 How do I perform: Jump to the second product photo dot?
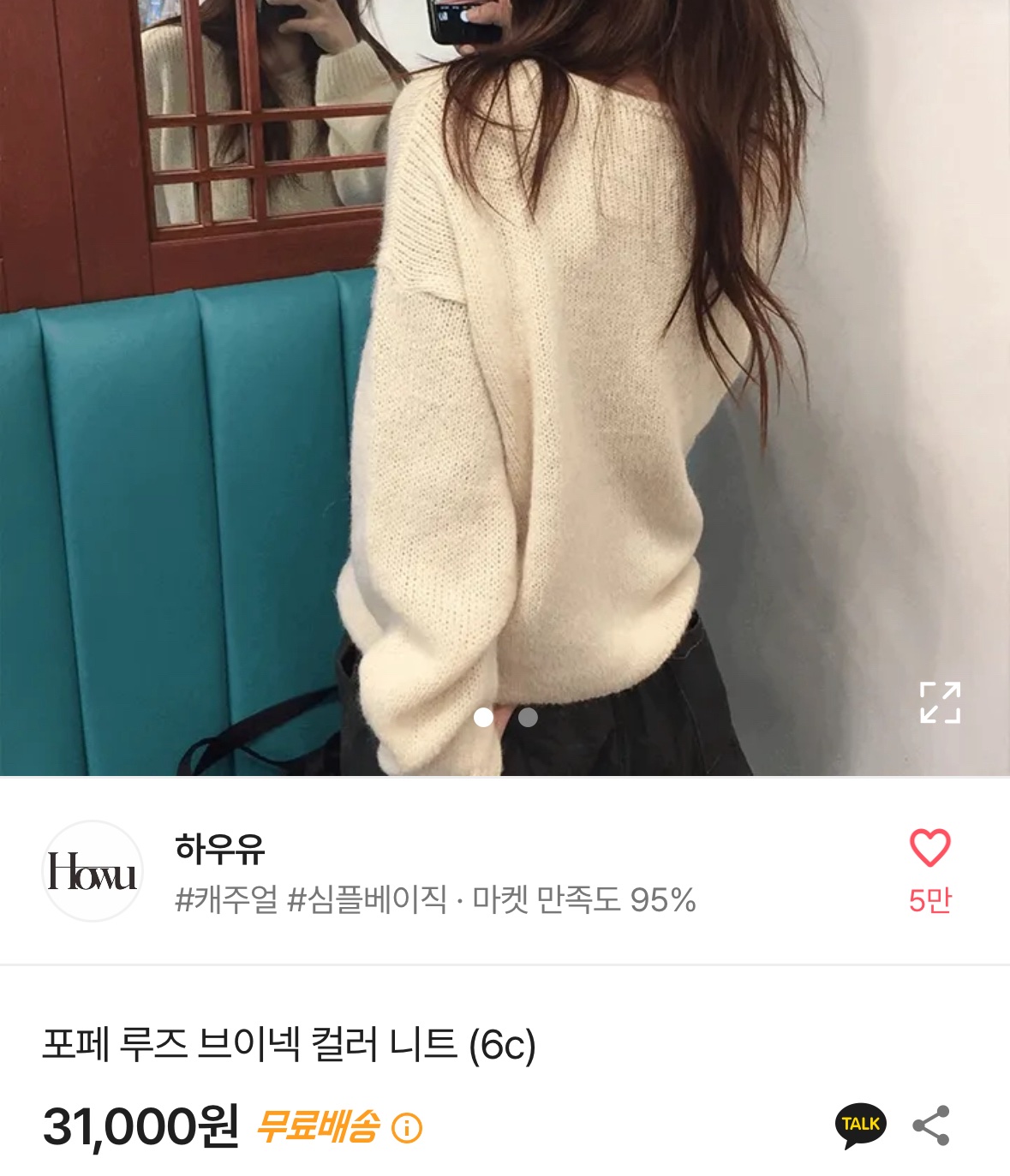[528, 717]
